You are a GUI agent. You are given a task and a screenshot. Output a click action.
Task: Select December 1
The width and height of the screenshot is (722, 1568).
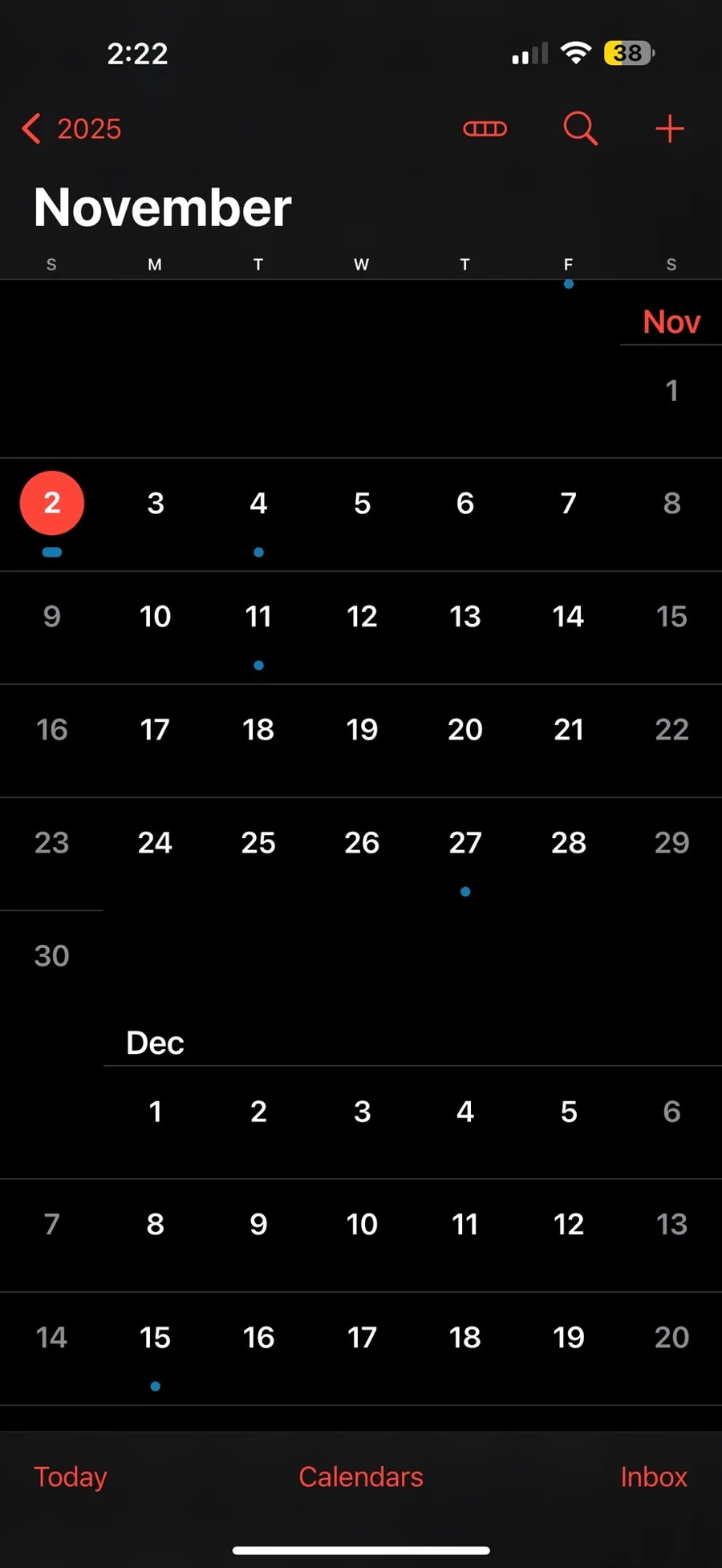point(155,1112)
